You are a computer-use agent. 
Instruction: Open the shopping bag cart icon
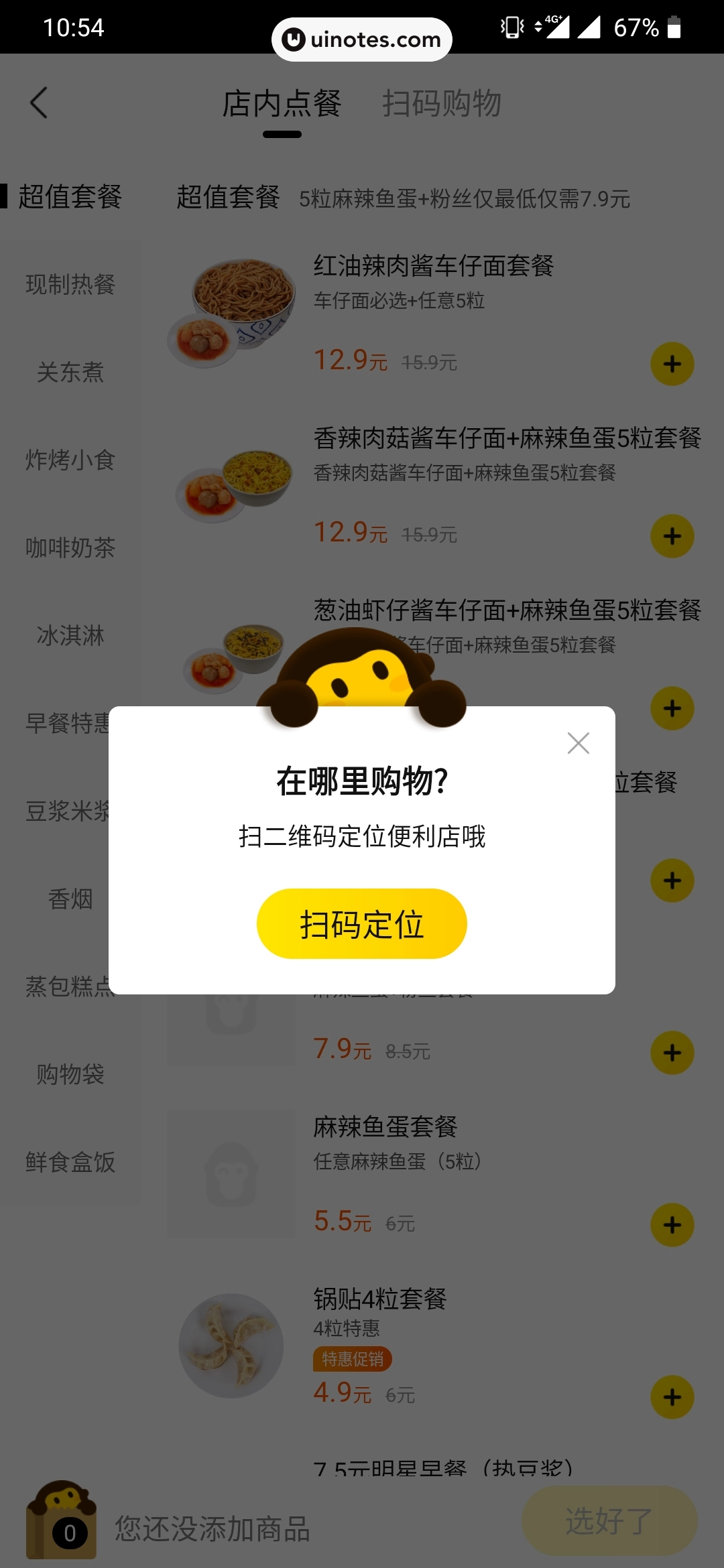(x=62, y=1520)
